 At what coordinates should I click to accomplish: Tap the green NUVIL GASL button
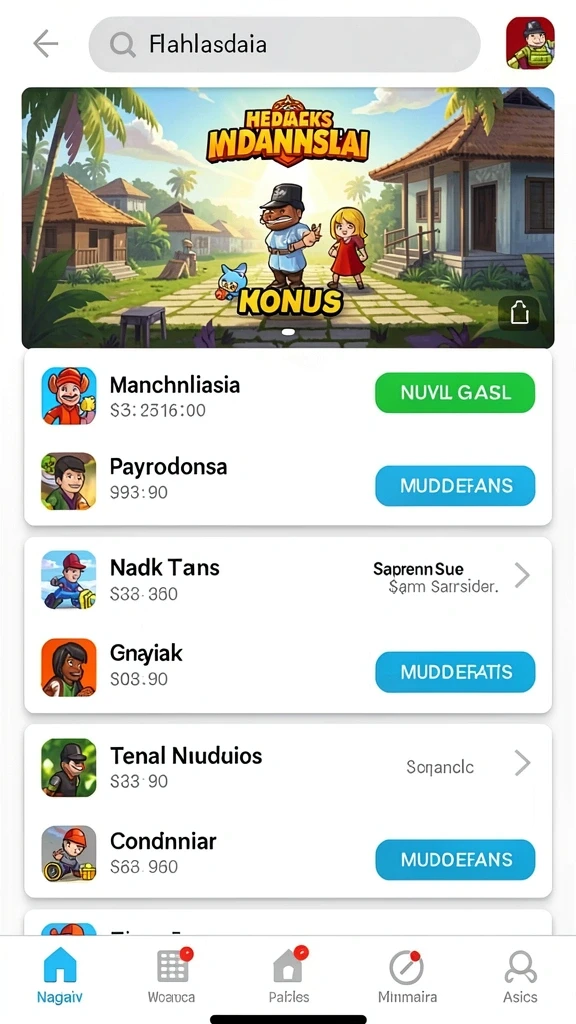[455, 392]
